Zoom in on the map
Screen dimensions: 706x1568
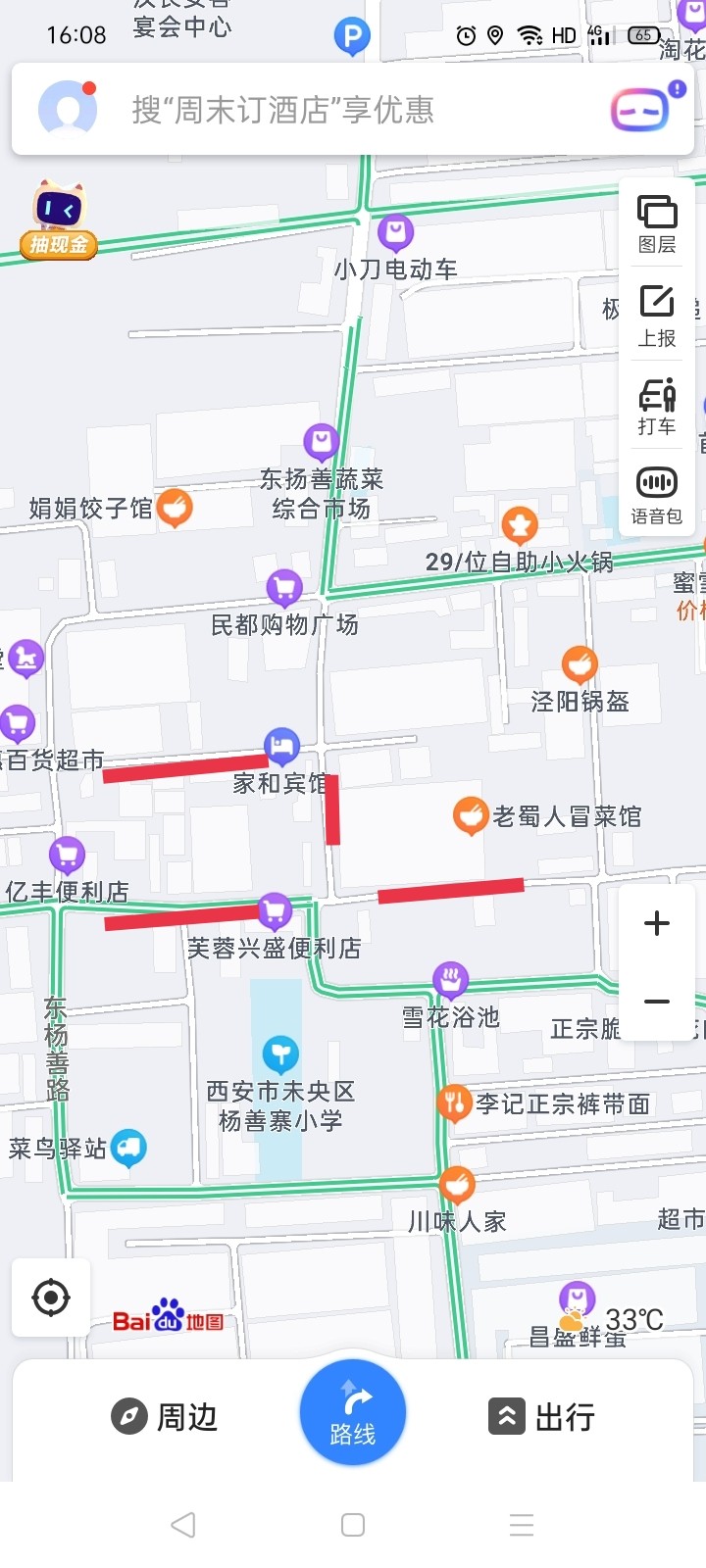tap(657, 923)
